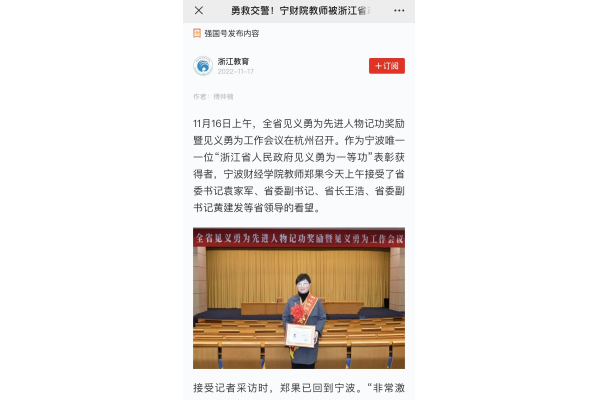Open the three-dot overflow menu
This screenshot has width=600, height=400.
[399, 10]
